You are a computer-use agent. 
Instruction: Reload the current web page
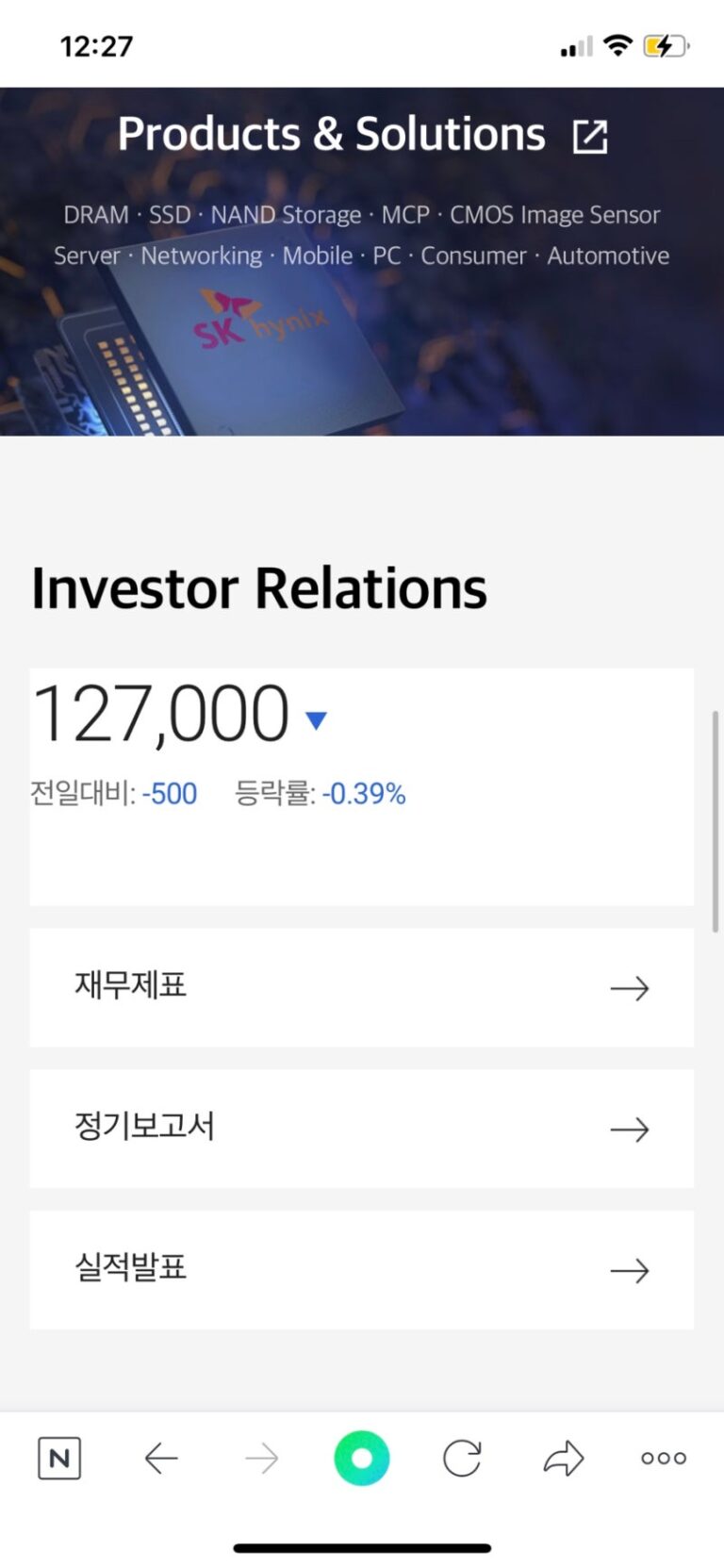pyautogui.click(x=462, y=1459)
